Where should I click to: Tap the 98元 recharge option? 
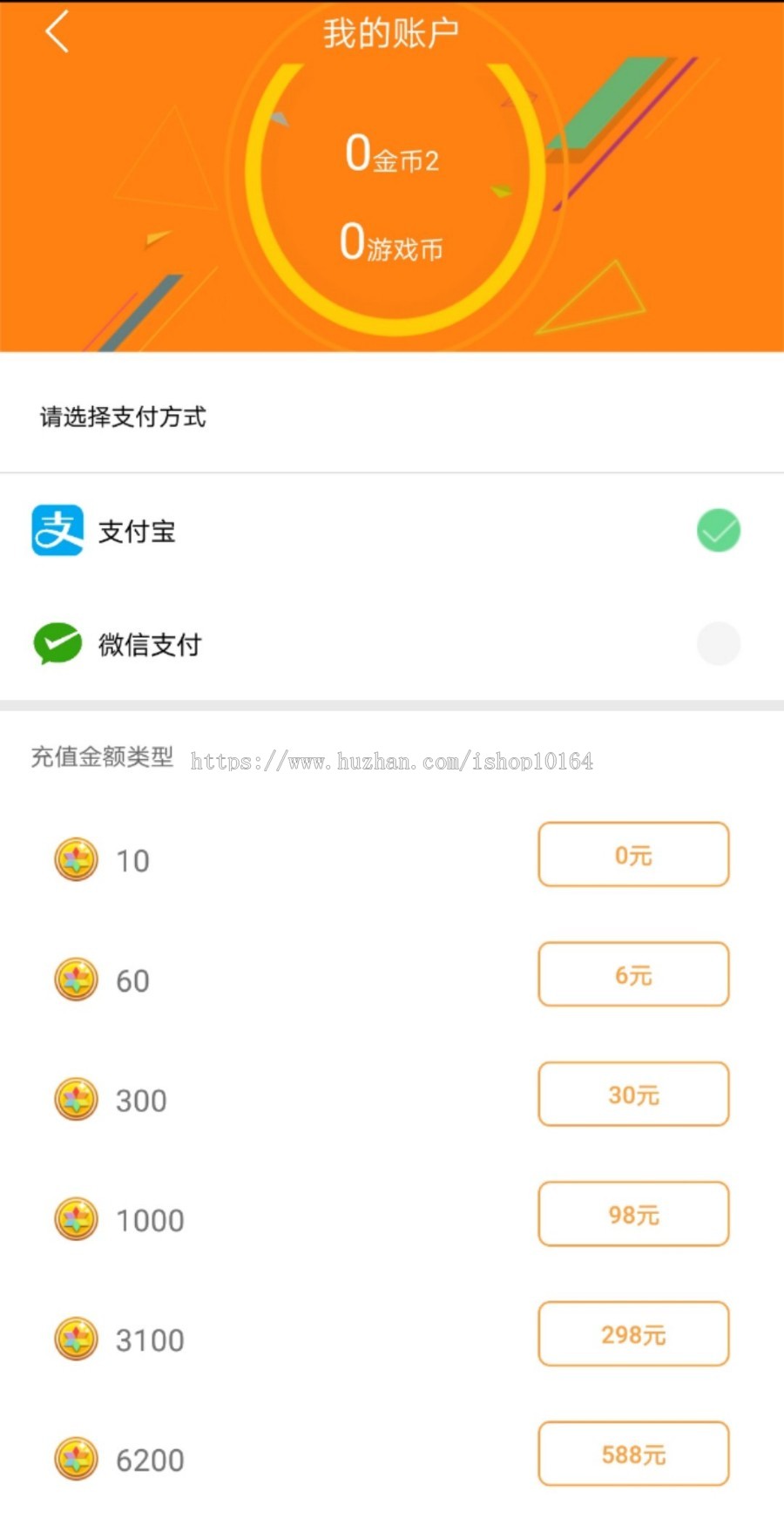[633, 1214]
